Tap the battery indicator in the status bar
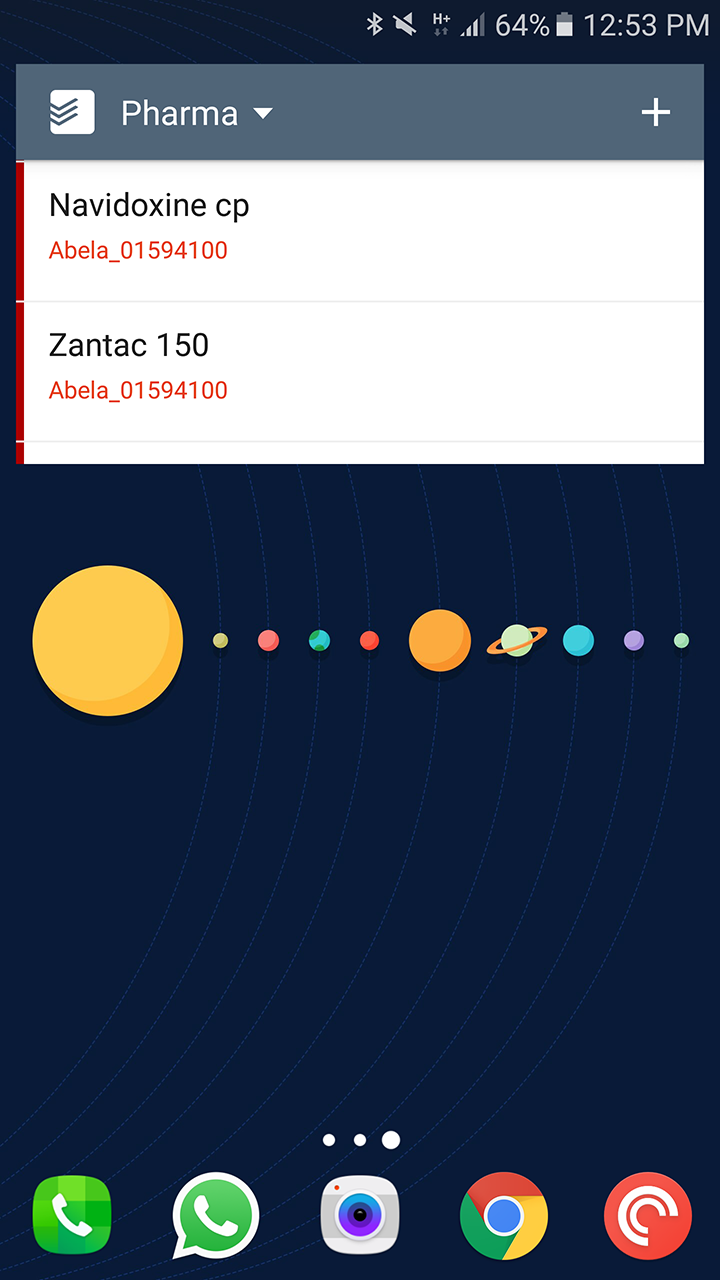 (565, 26)
